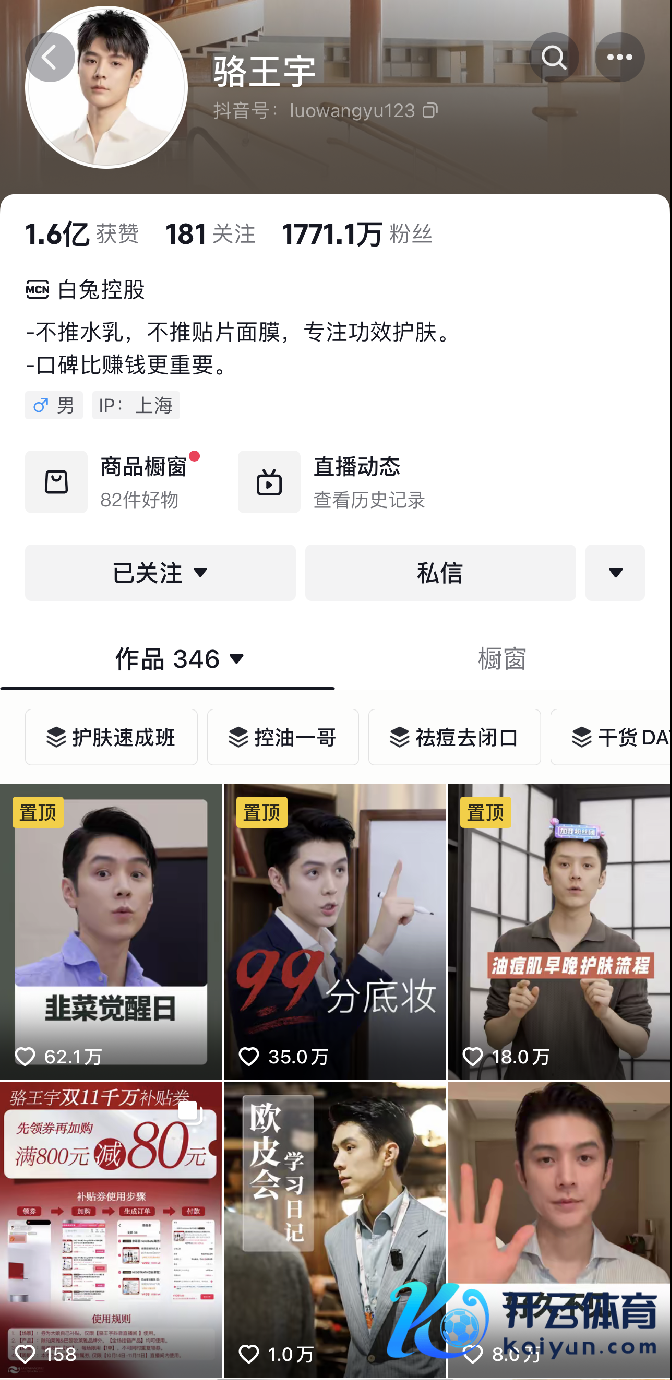Viewport: 672px width, 1380px height.
Task: Go back using the top-left arrow
Action: 50,58
